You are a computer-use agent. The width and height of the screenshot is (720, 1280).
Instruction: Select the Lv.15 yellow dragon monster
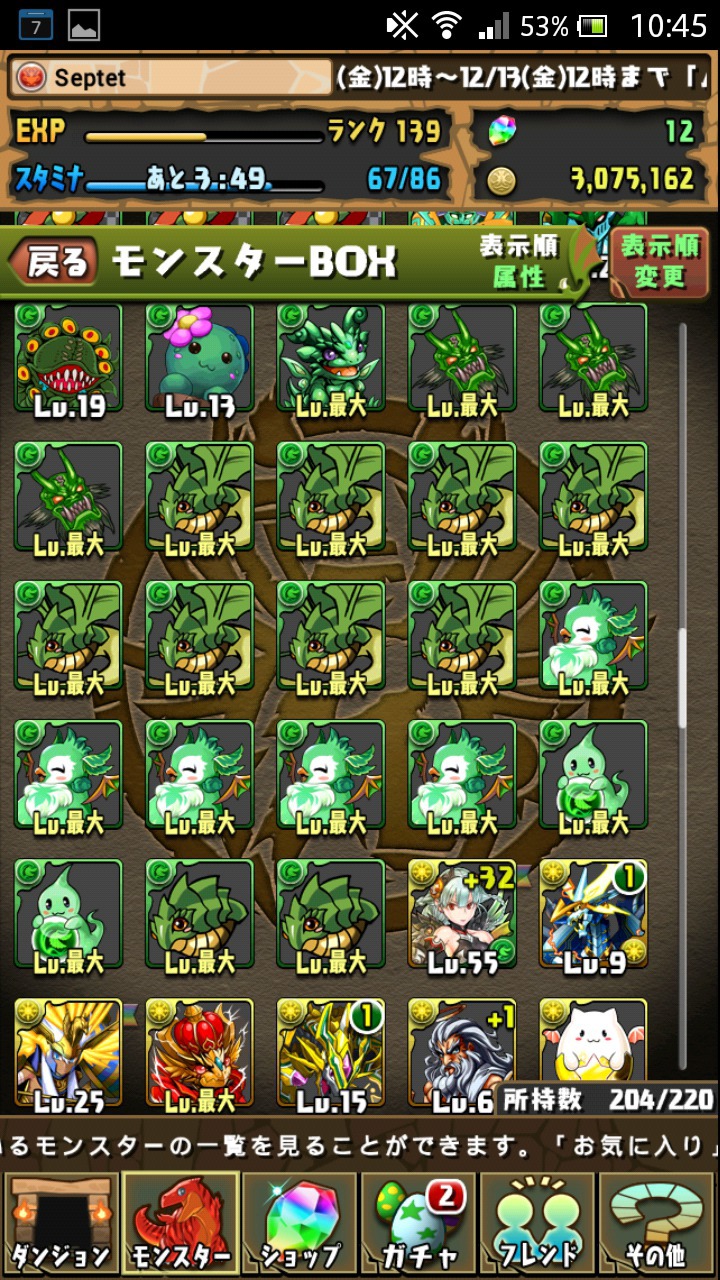pos(331,1055)
